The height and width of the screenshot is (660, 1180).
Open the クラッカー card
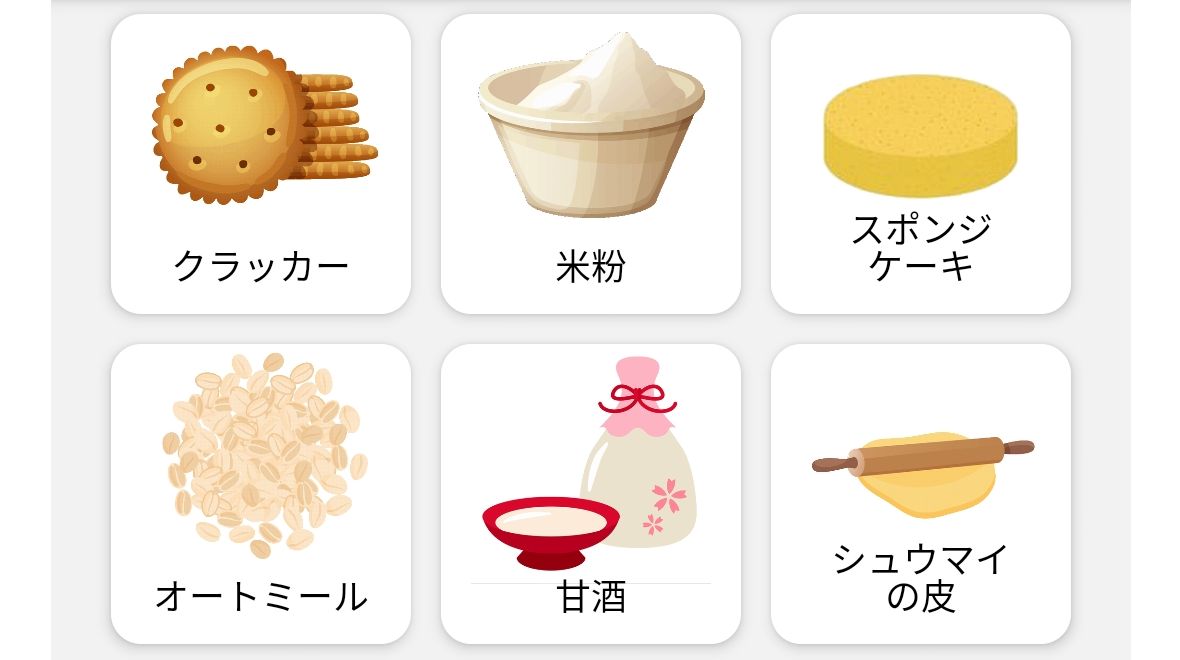tap(260, 164)
